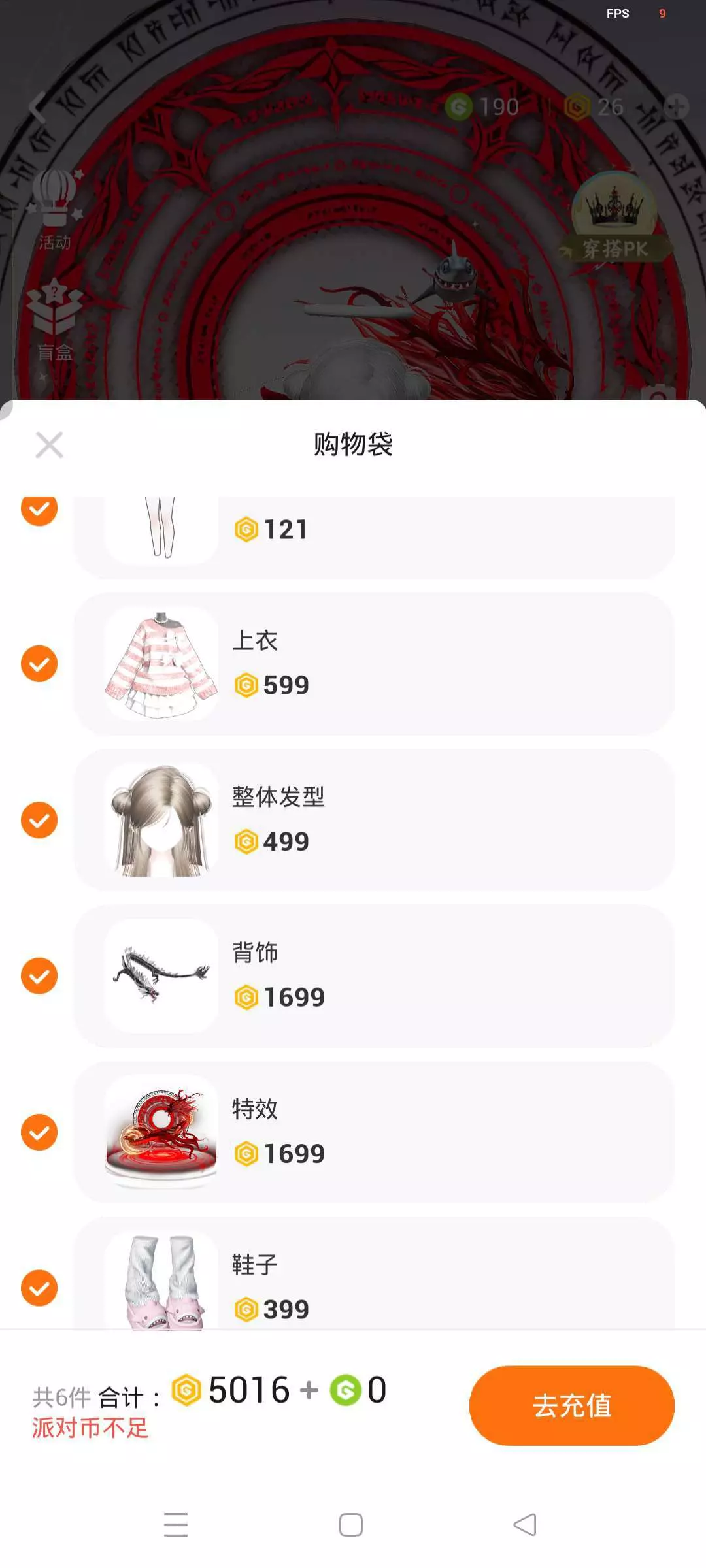Open the 鞋子 shark slippers item

[373, 1273]
